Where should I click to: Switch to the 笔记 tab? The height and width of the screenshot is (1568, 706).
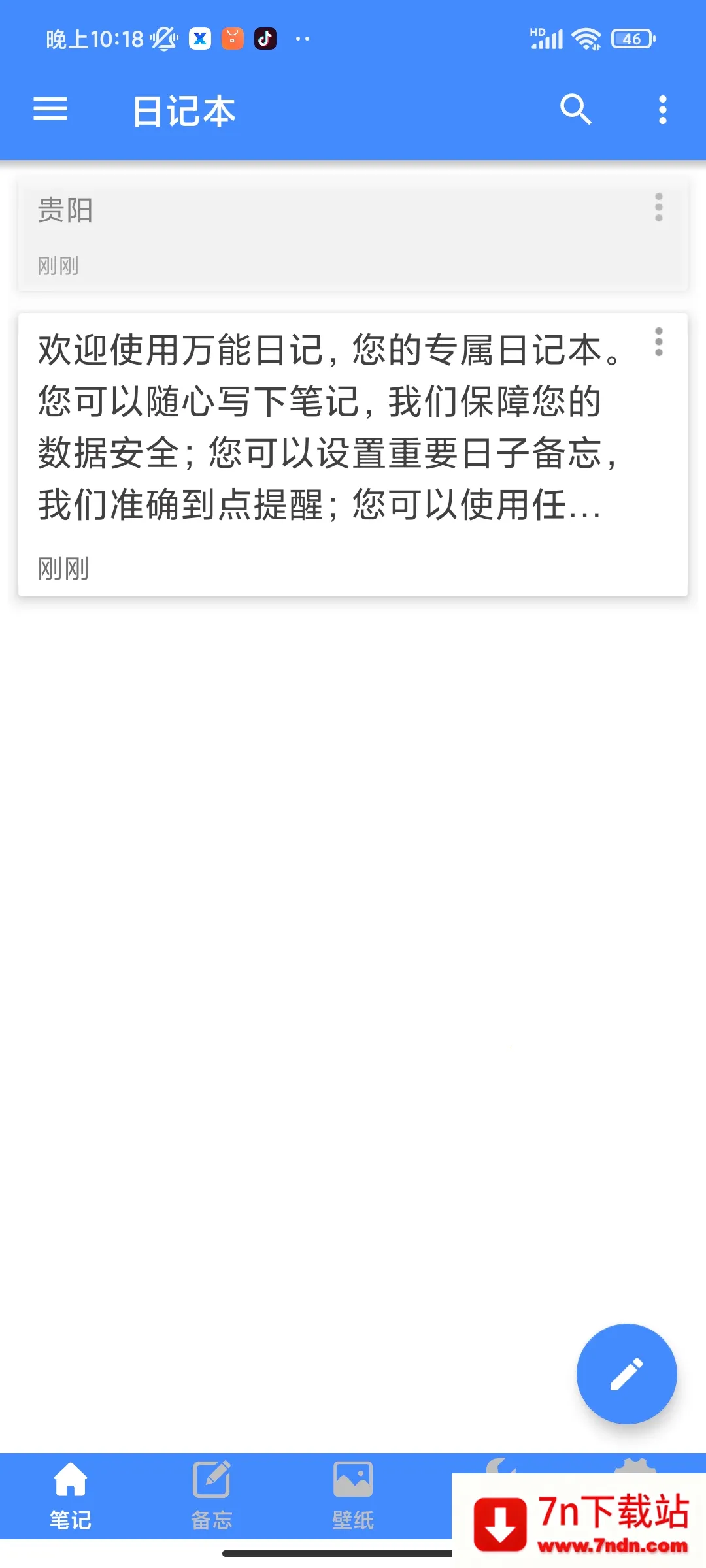coord(71,1495)
